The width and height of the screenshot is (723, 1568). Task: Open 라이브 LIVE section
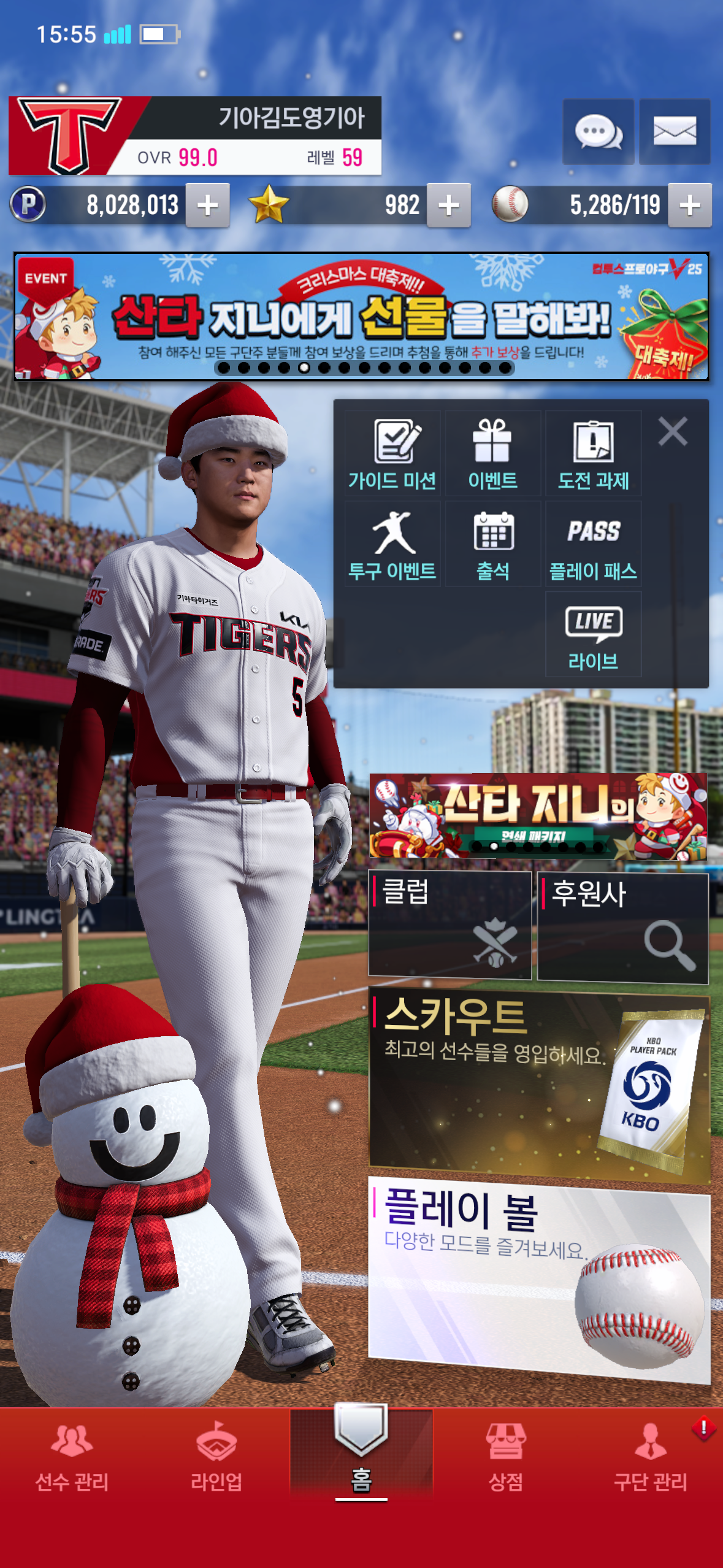tap(593, 634)
